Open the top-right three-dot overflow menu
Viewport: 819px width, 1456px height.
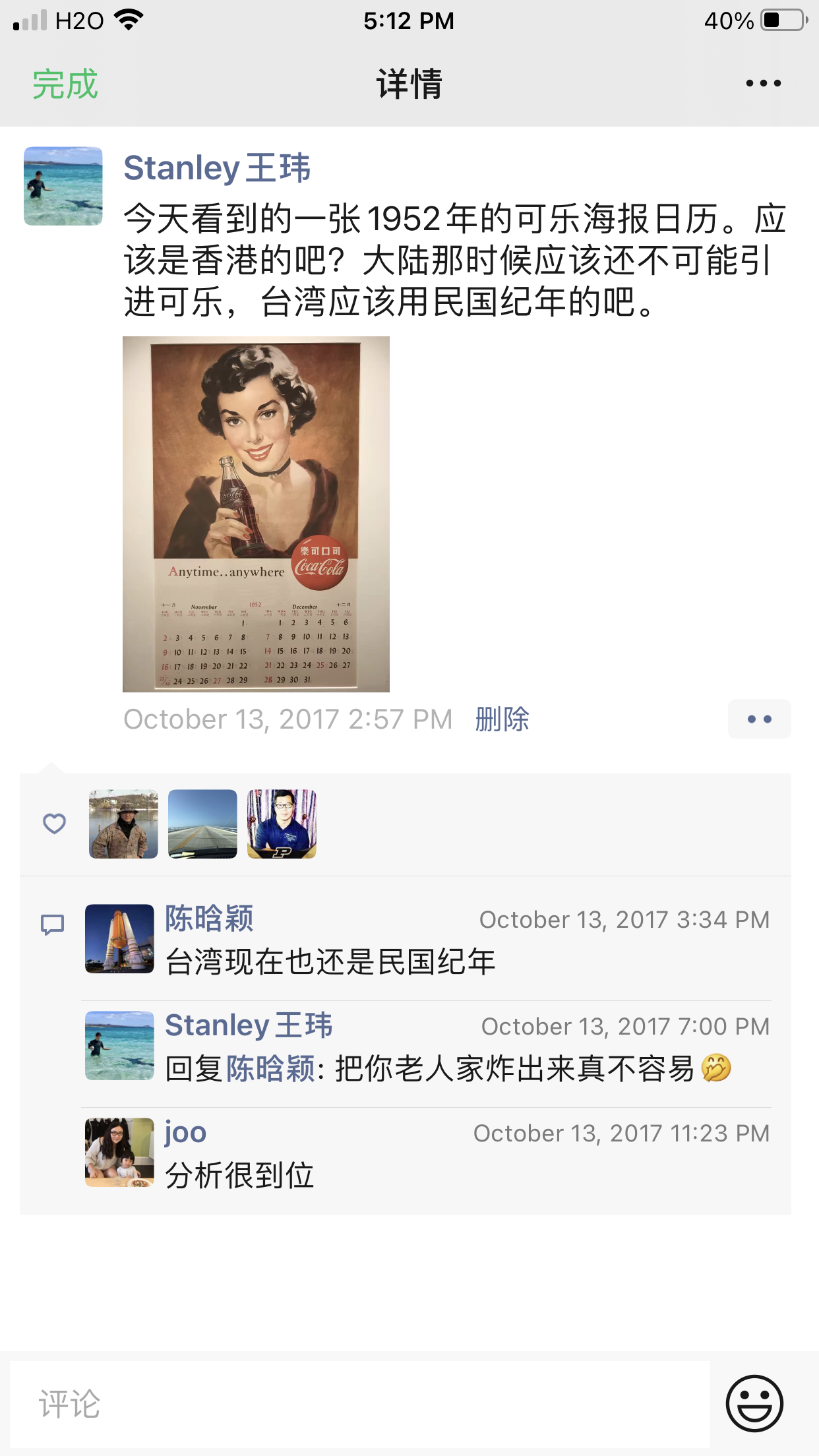[x=763, y=84]
